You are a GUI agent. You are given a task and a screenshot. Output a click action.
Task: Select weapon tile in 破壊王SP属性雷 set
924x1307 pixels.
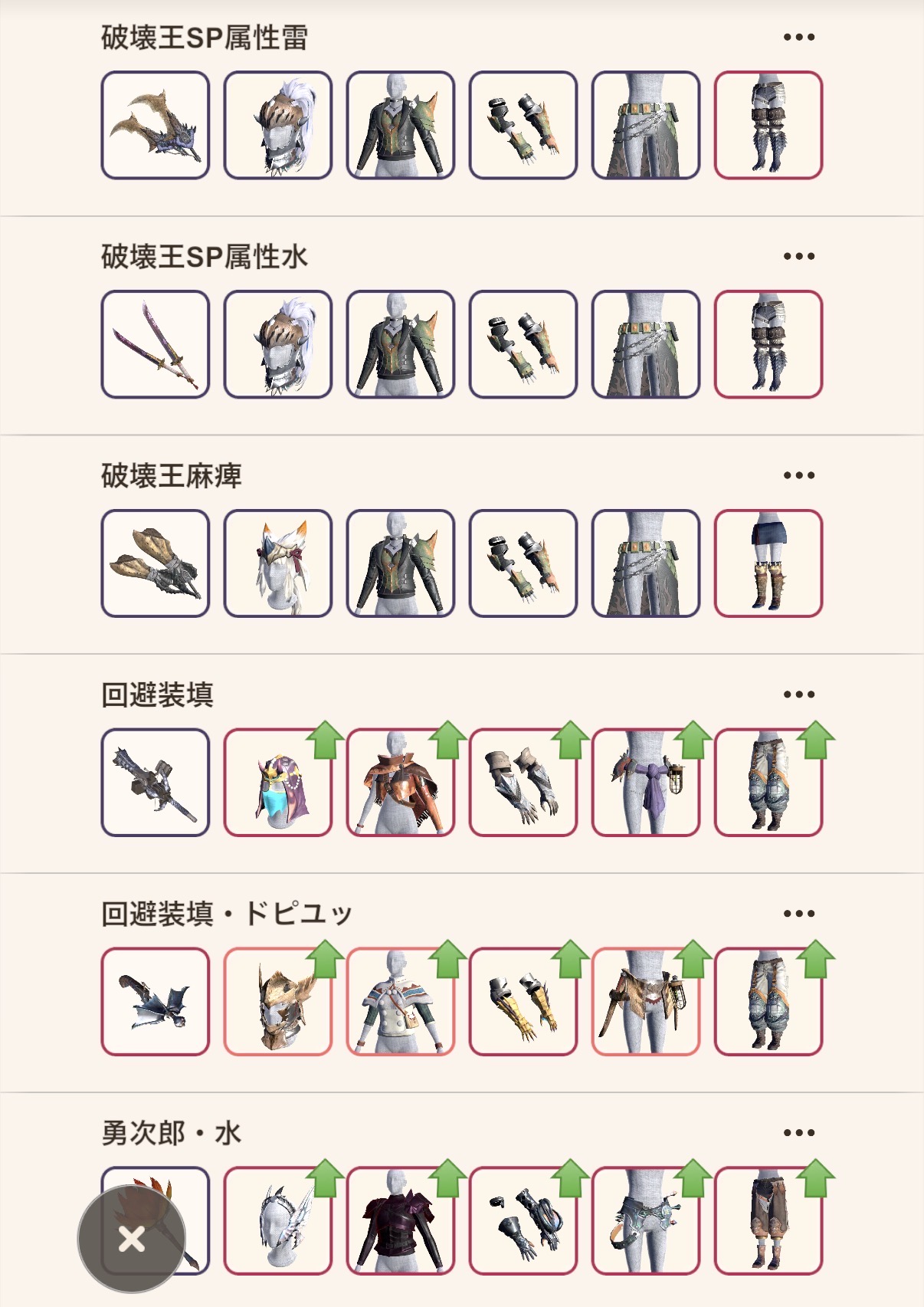(156, 125)
